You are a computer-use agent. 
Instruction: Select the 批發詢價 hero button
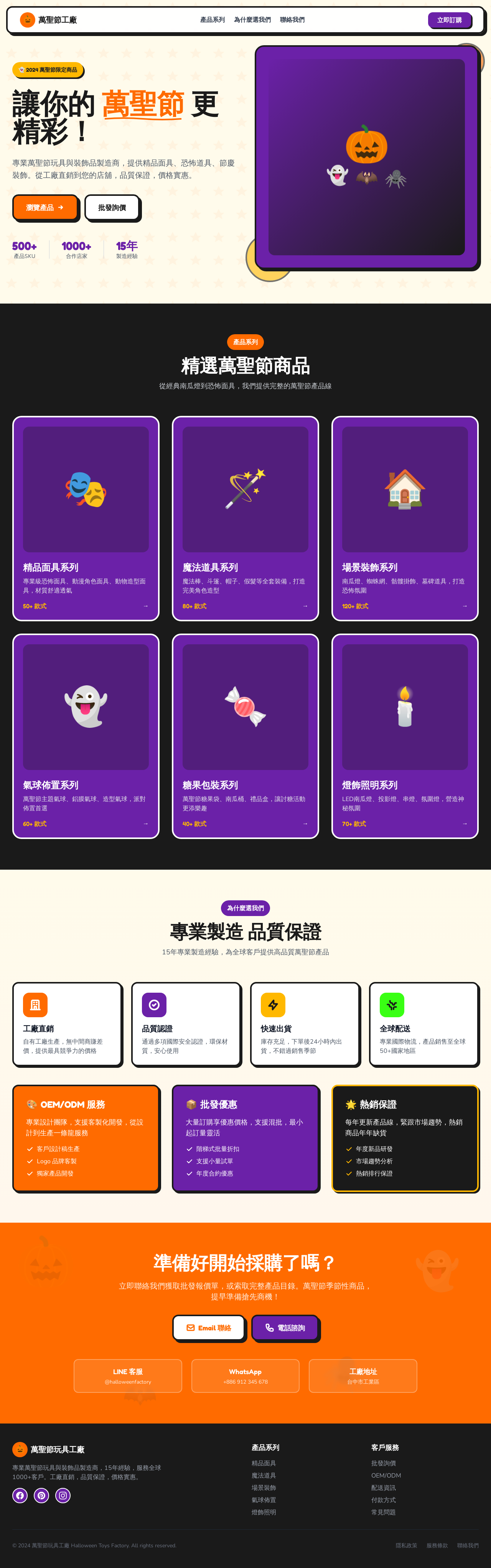pos(112,208)
